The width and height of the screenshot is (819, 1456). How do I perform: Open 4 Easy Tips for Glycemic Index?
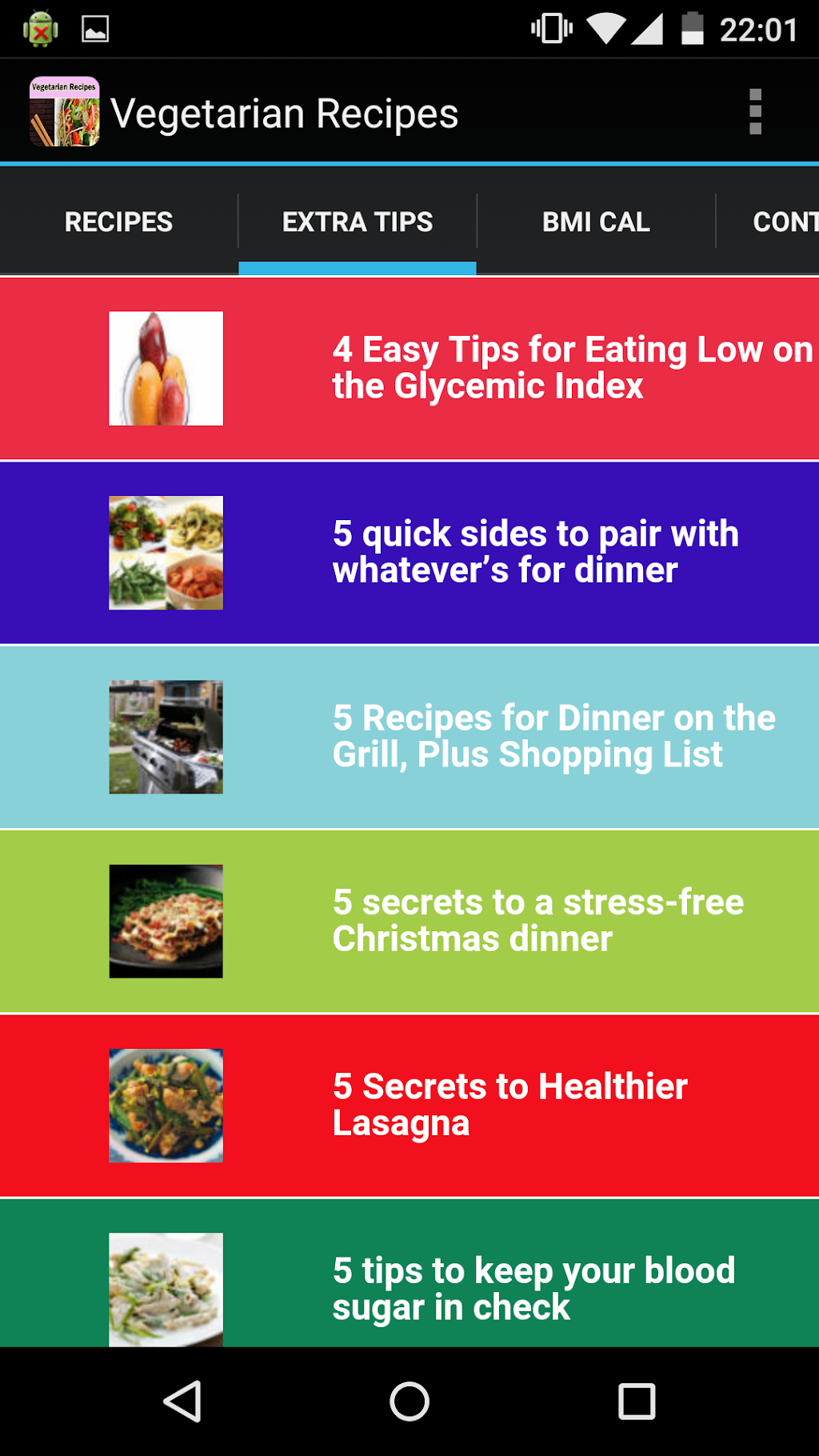[x=409, y=369]
